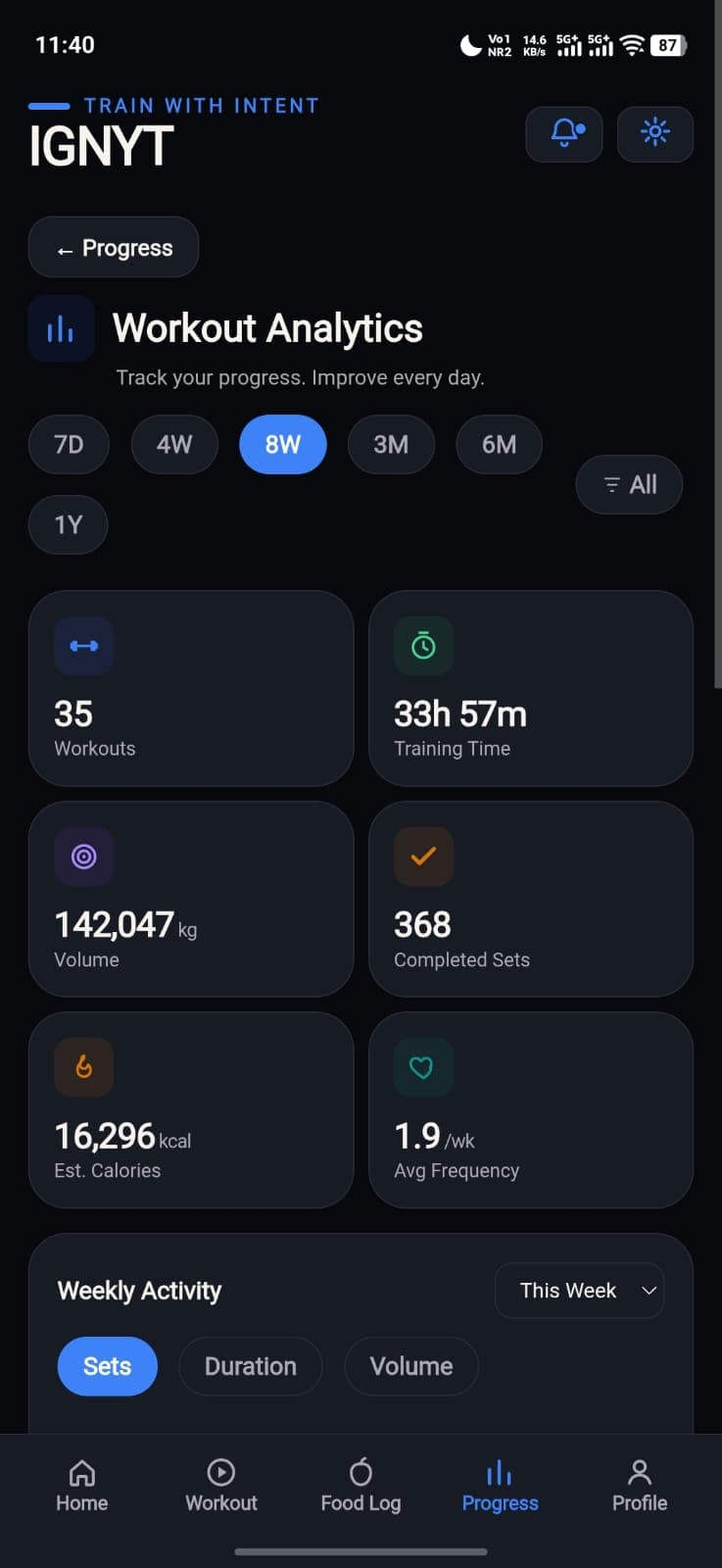Open the All filter
This screenshot has width=722, height=1568.
[x=629, y=484]
